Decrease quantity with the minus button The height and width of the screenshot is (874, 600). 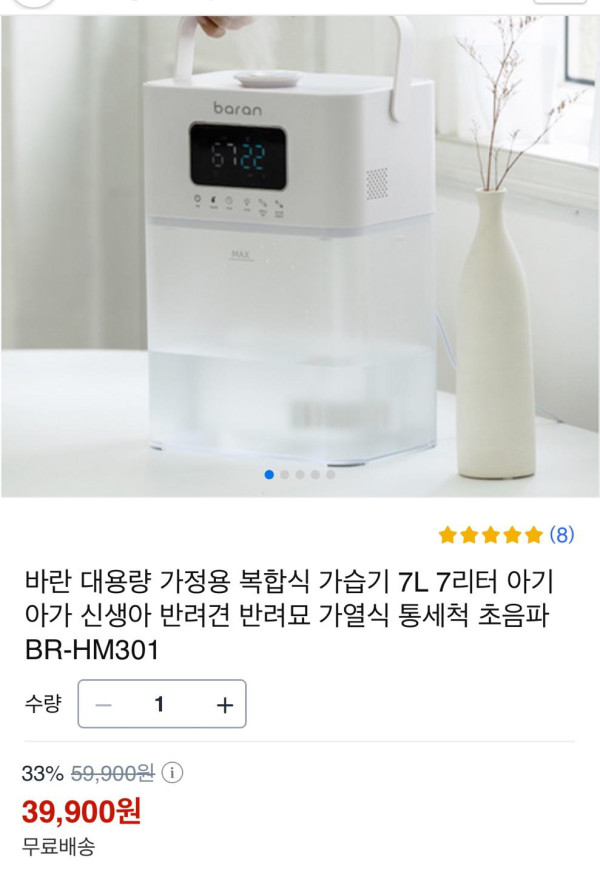(x=103, y=704)
